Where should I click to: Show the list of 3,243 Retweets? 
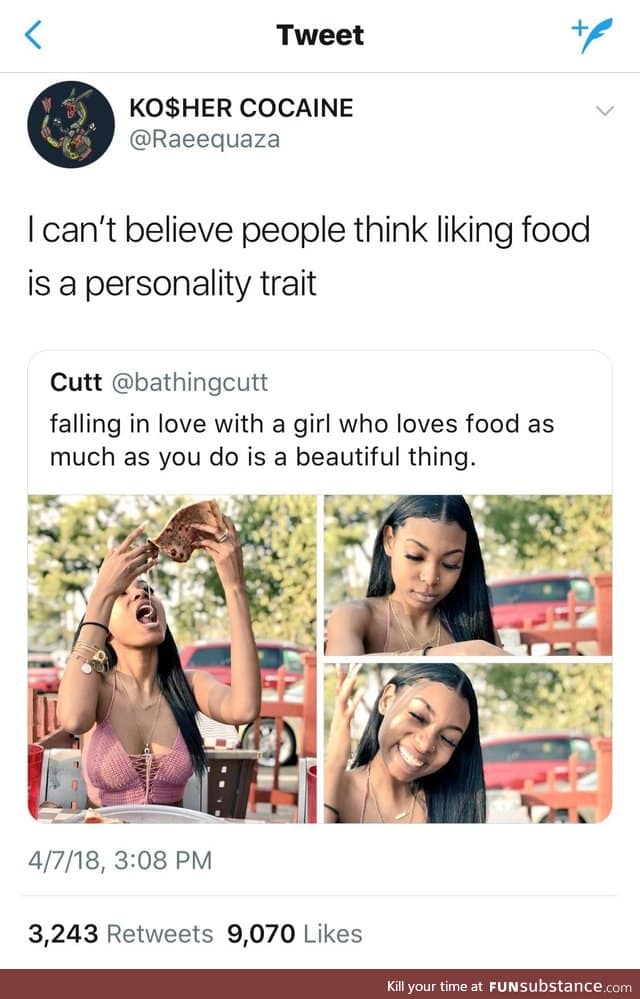coord(120,934)
